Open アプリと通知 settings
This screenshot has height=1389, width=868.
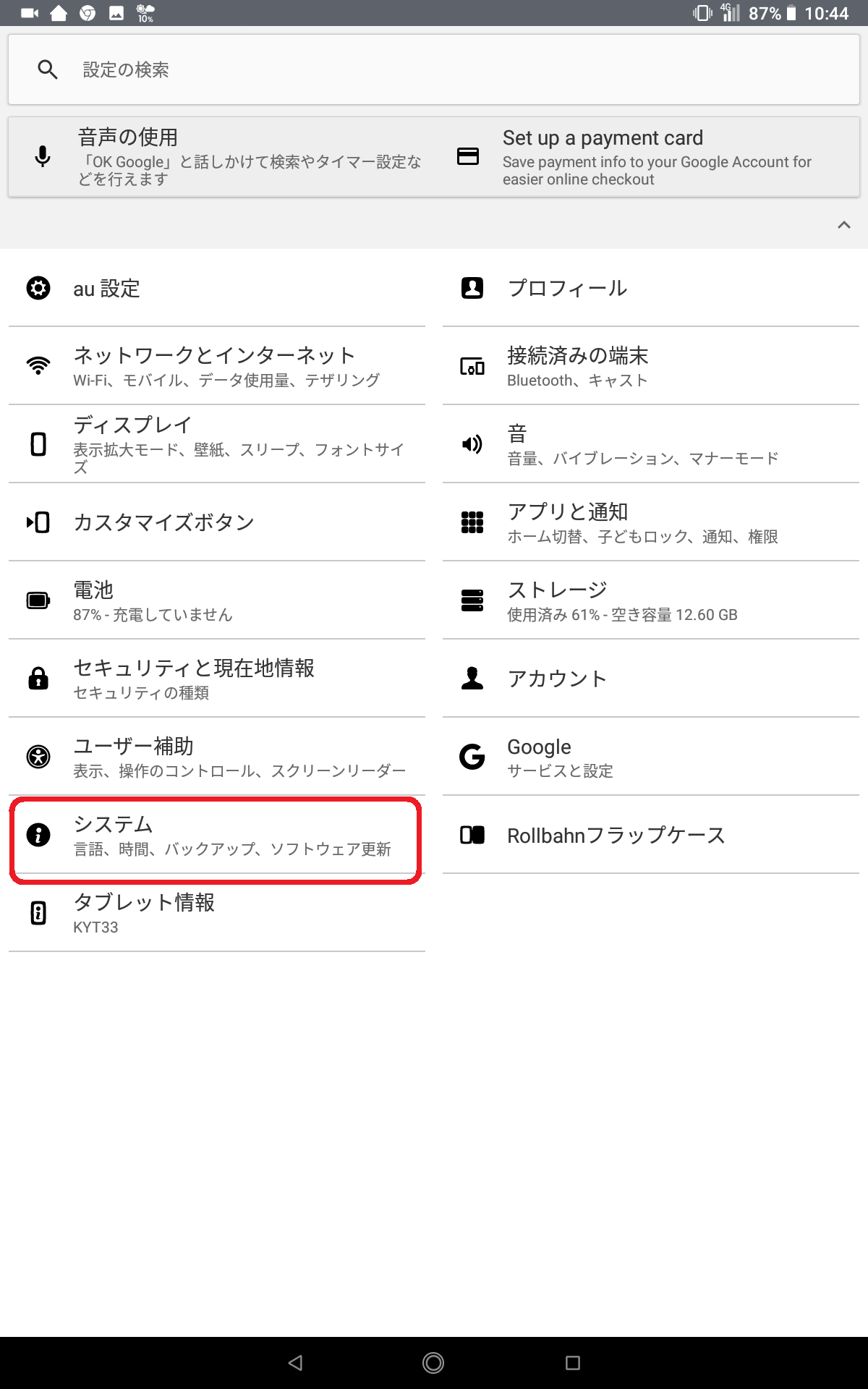(651, 522)
